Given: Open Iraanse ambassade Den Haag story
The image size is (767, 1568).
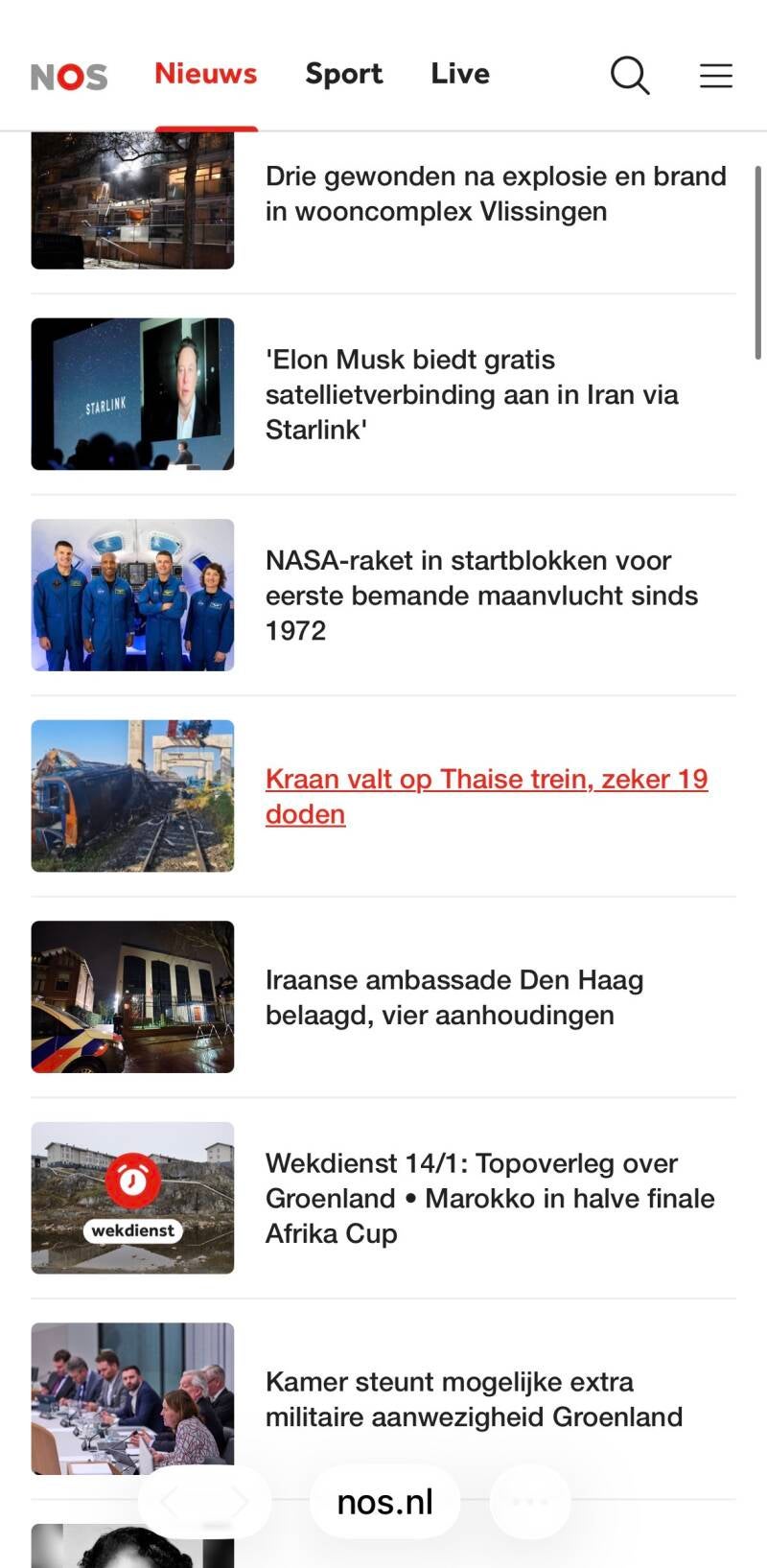Looking at the screenshot, I should pos(454,997).
